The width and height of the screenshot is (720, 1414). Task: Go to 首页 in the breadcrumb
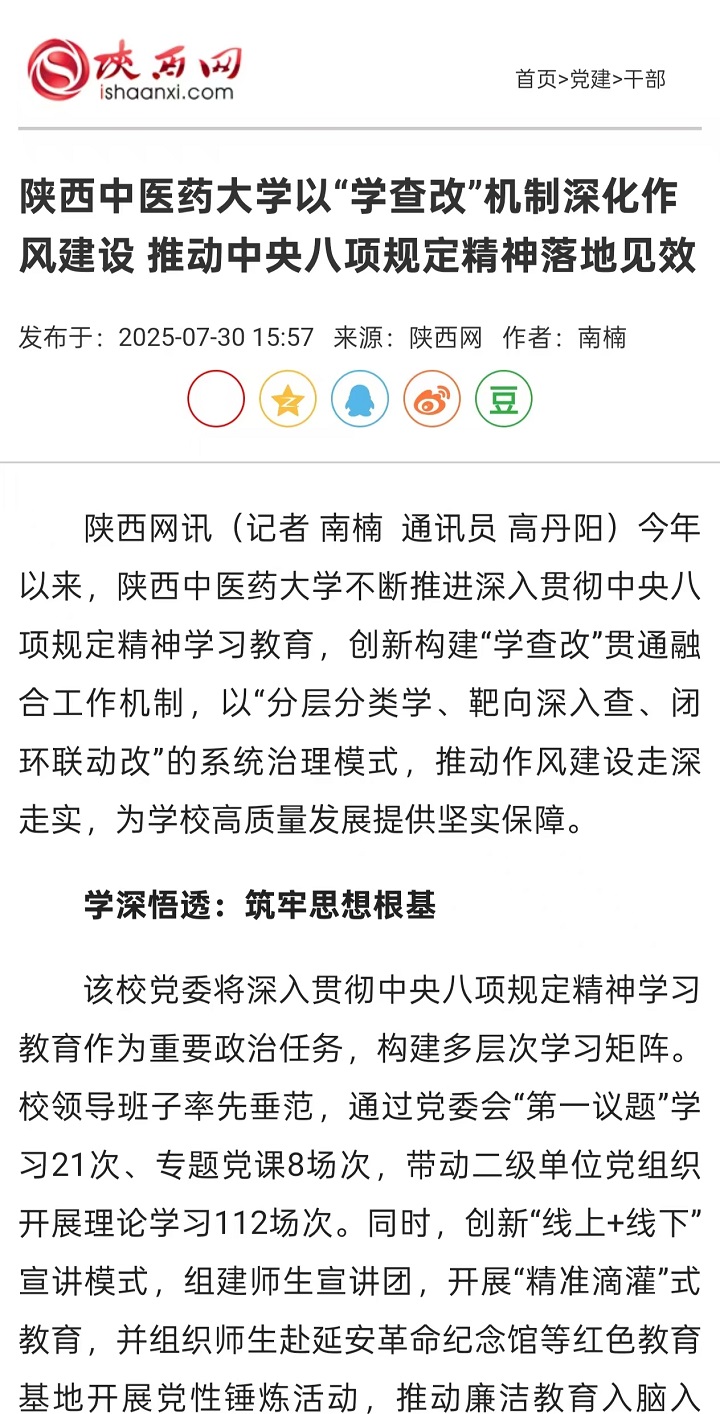(x=536, y=79)
